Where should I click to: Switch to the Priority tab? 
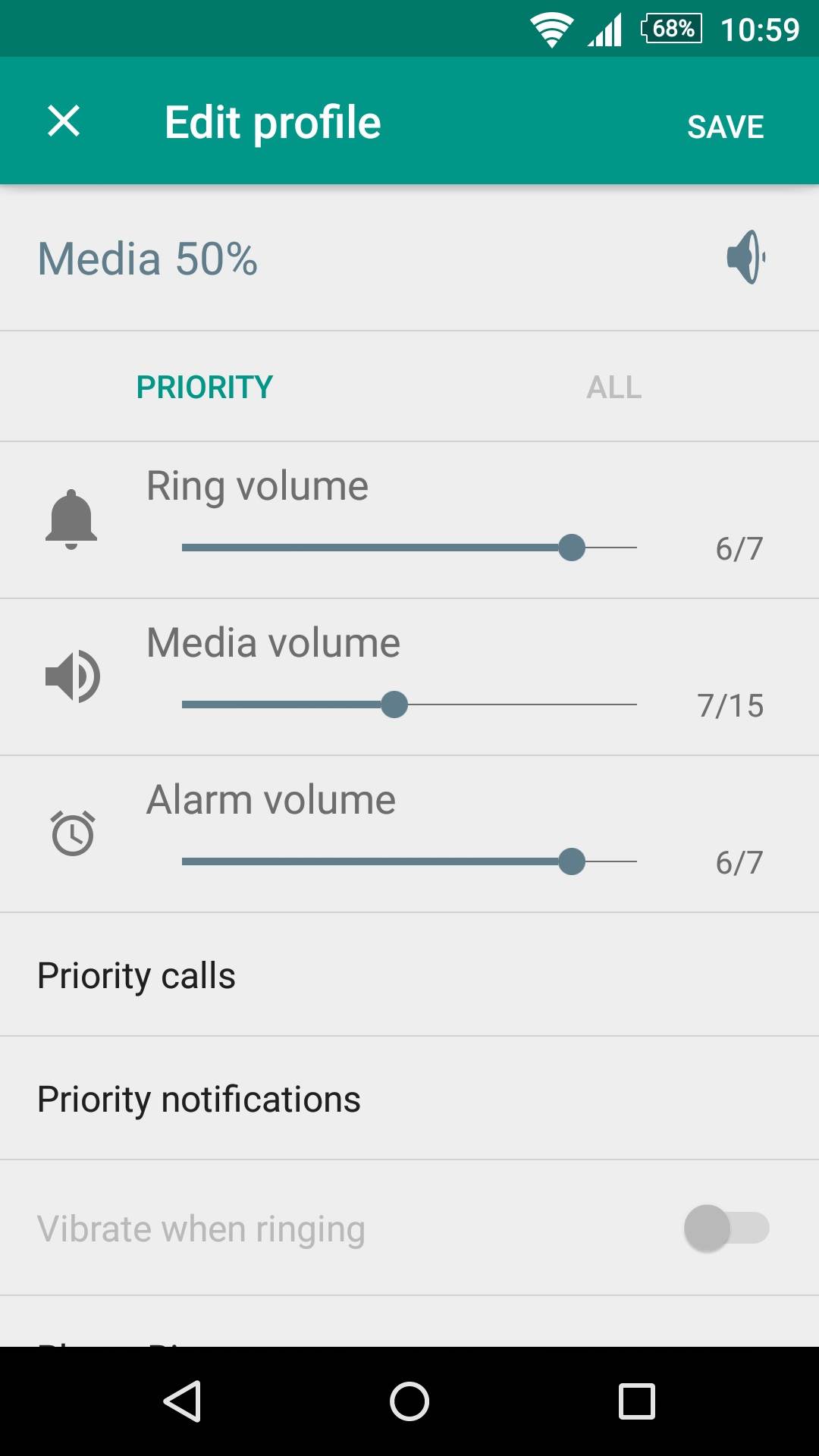tap(205, 388)
